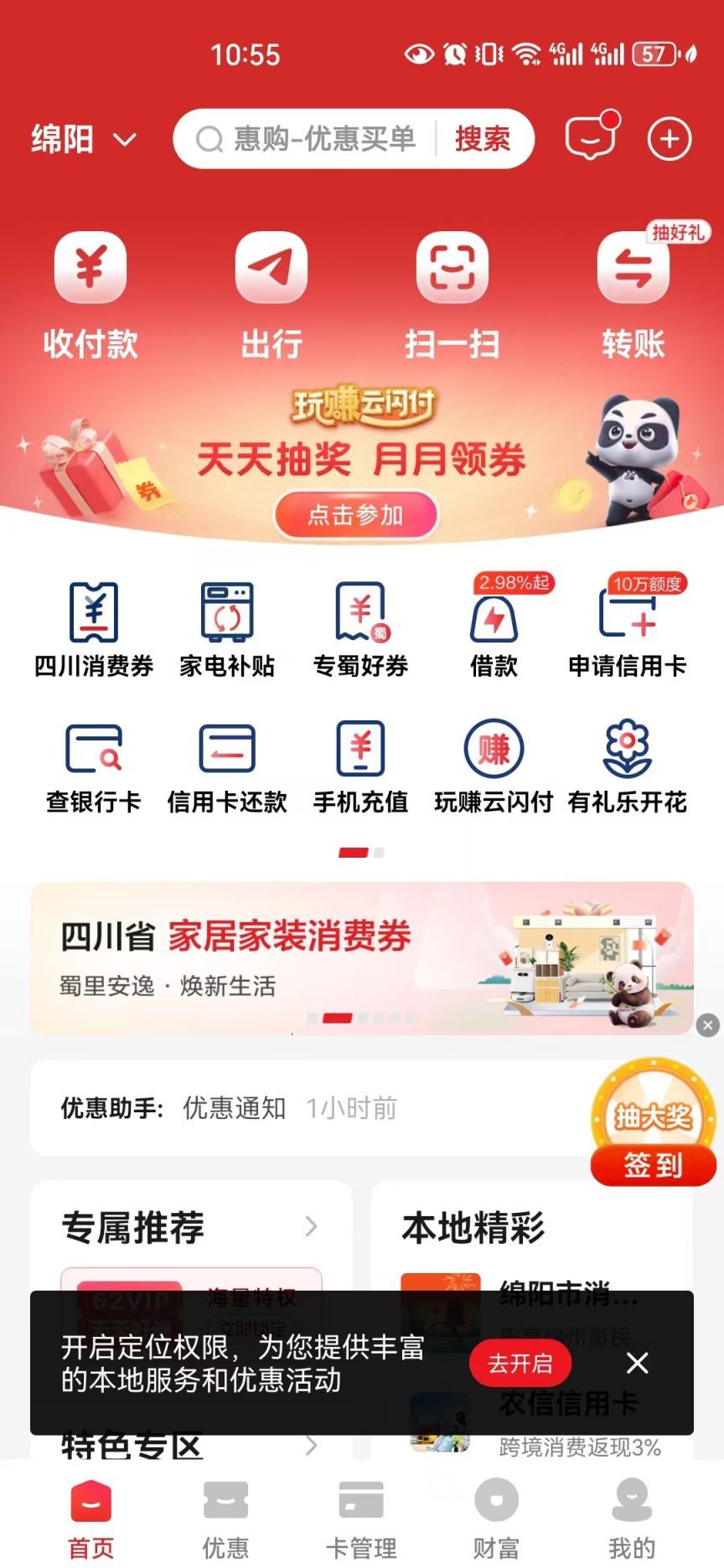Open the plus menu in the top bar
Screen dimensions: 724x1568
point(669,139)
